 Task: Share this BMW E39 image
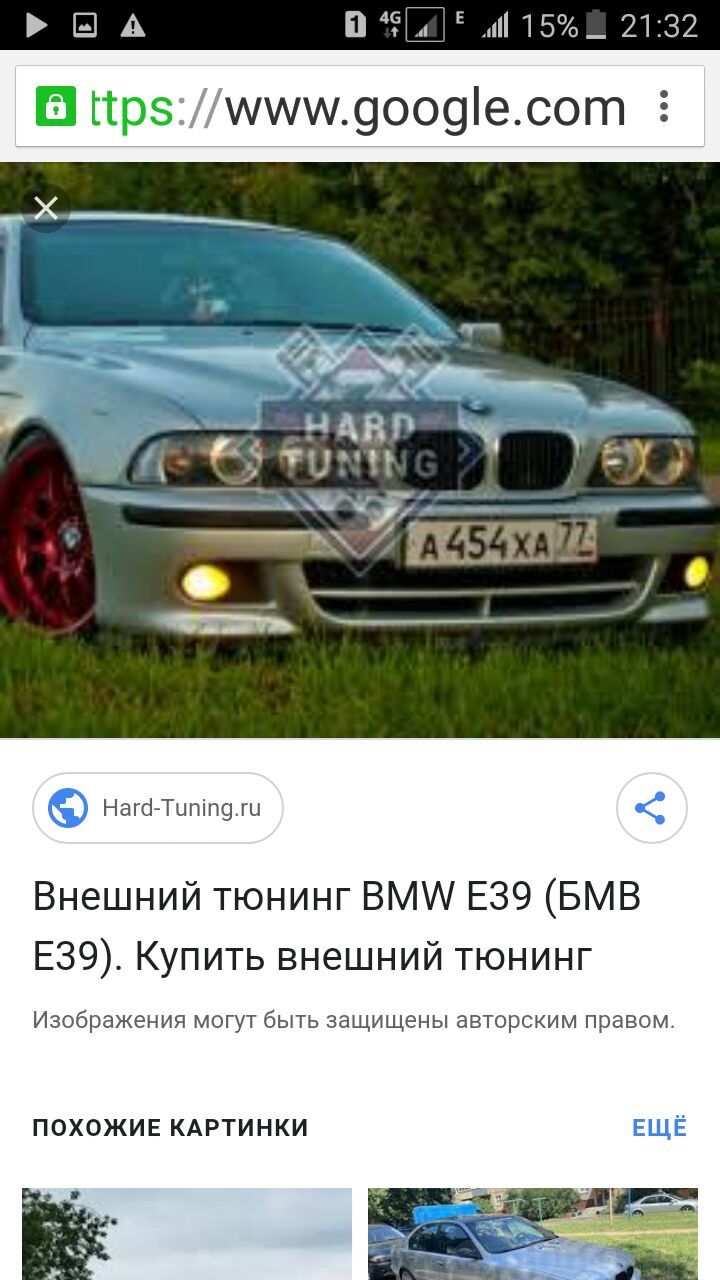651,808
